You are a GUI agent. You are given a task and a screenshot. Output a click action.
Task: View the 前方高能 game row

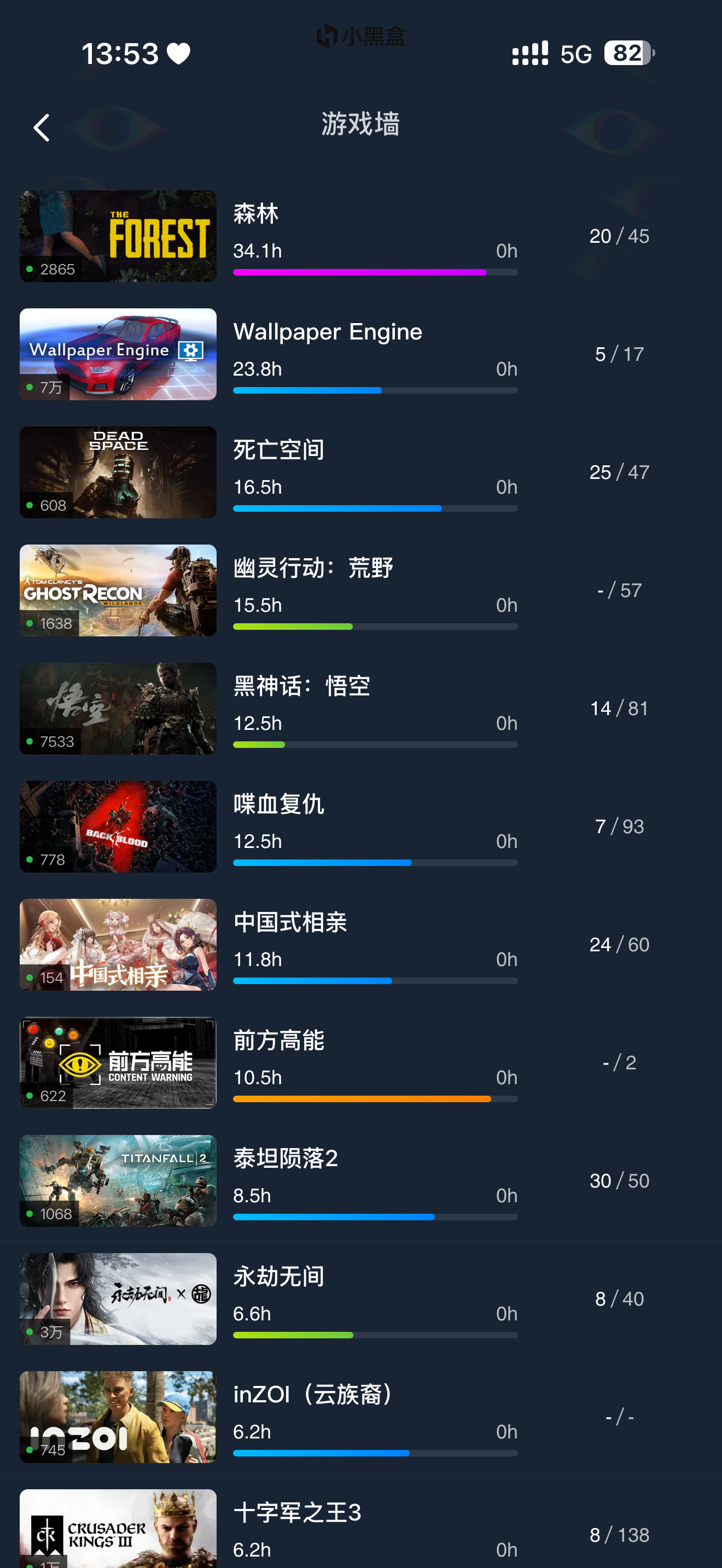361,1063
